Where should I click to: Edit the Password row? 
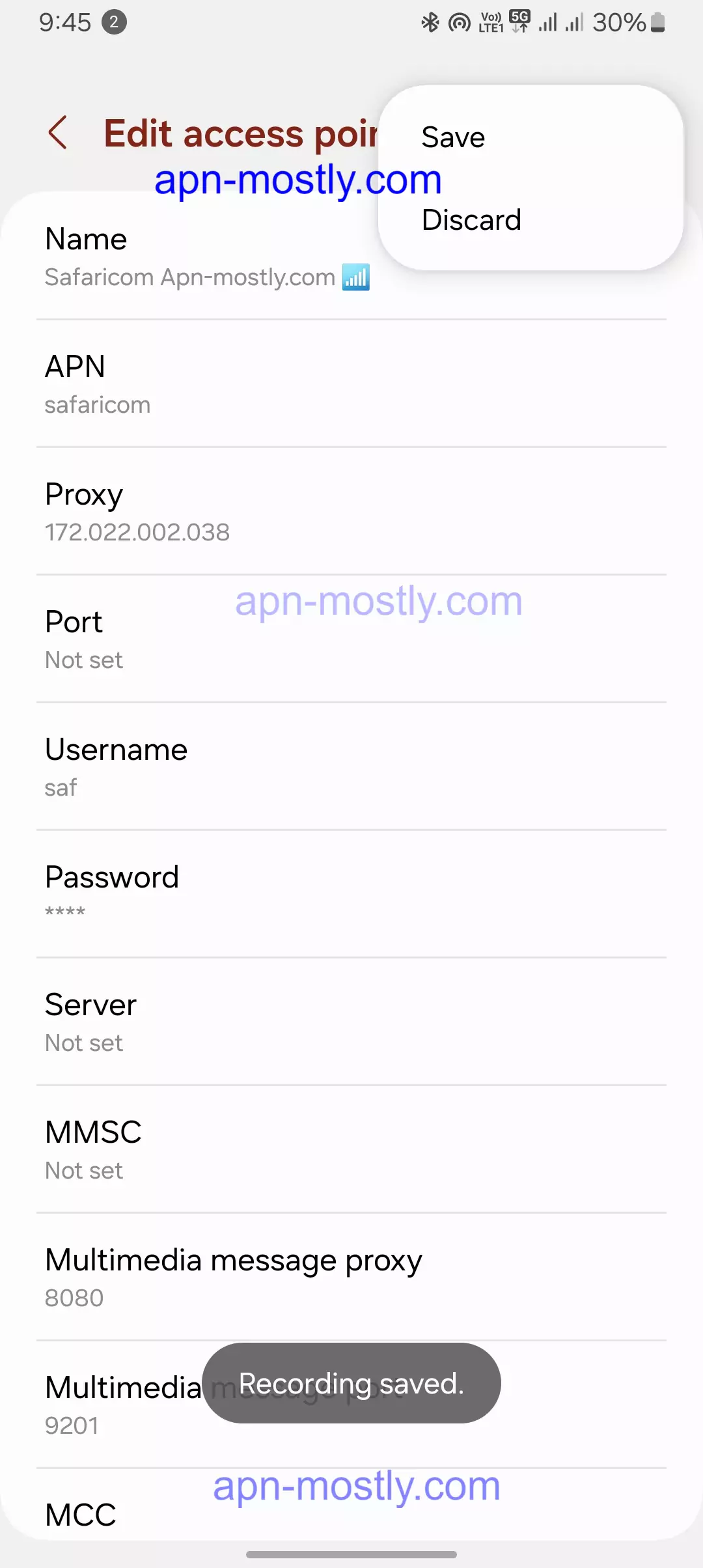(351, 893)
